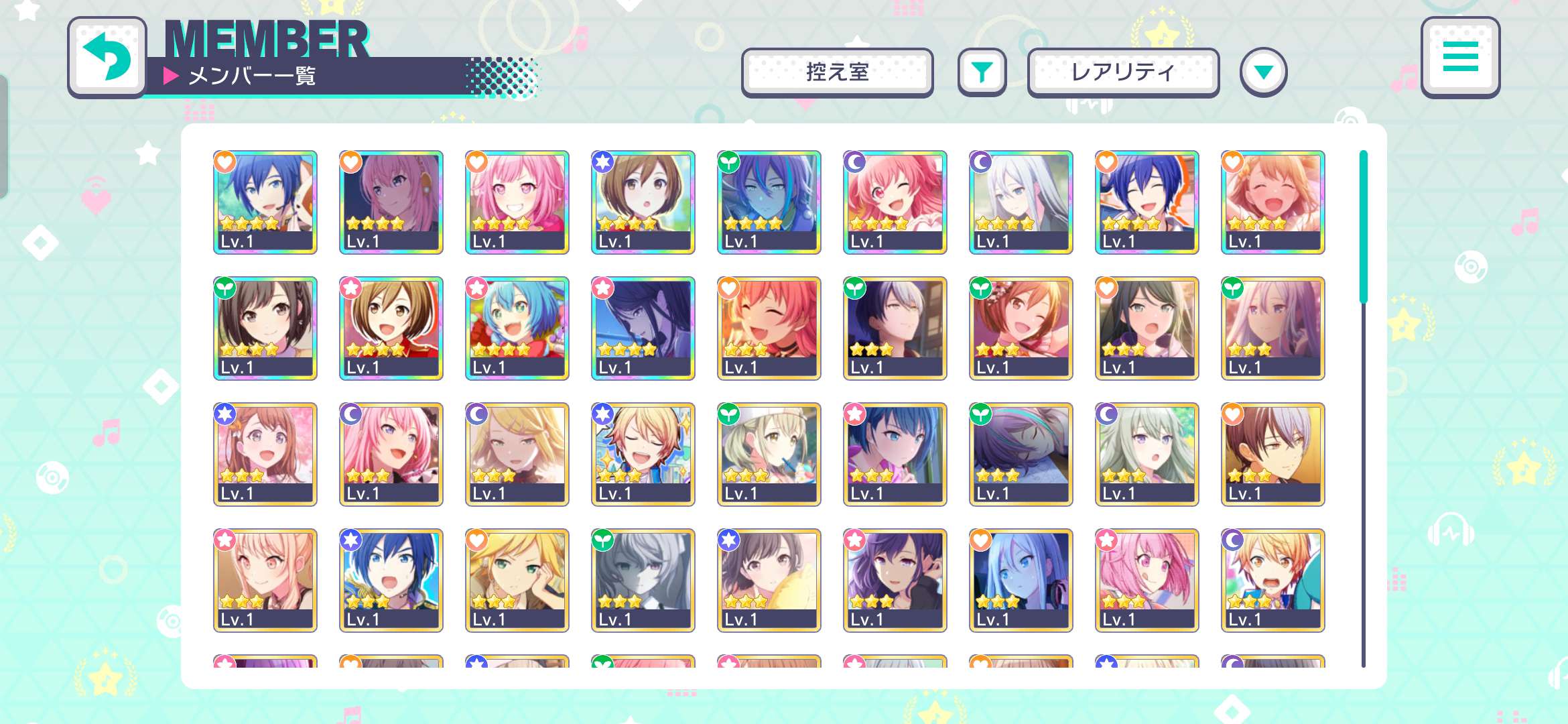The height and width of the screenshot is (724, 1568).
Task: Go back using the arrow button
Action: point(107,57)
